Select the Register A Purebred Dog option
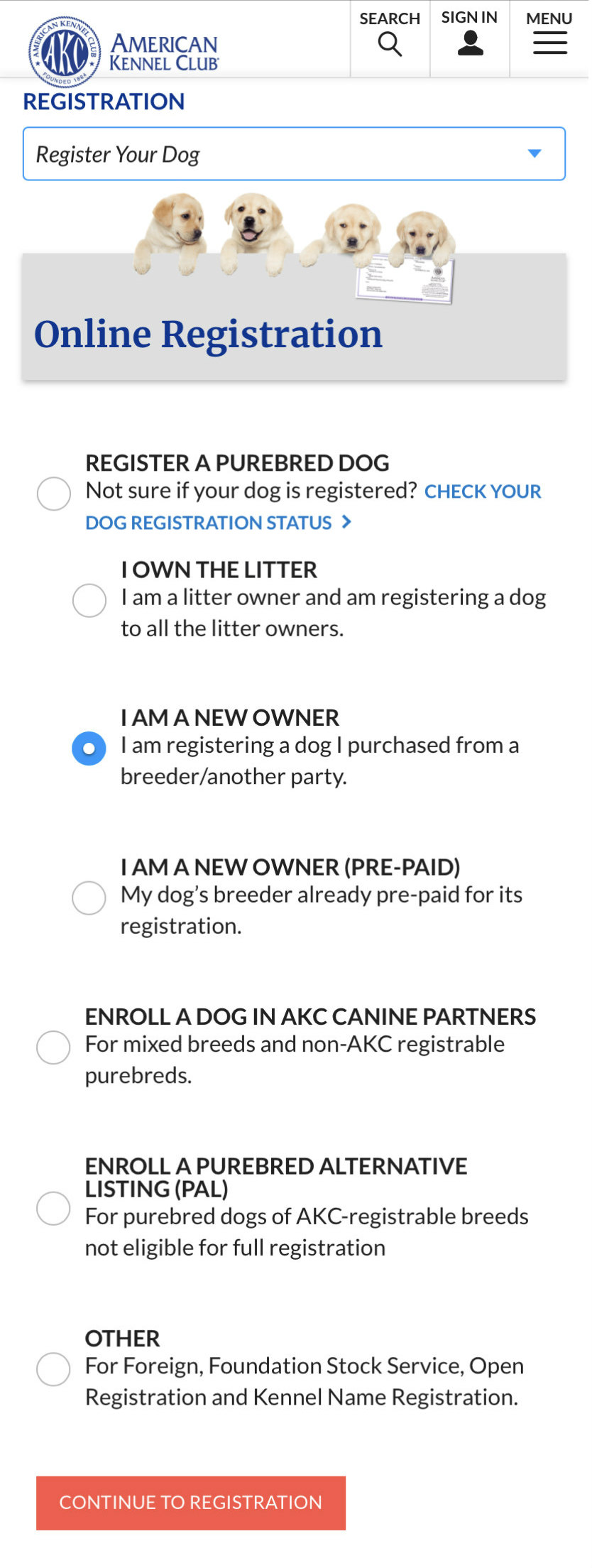The height and width of the screenshot is (1568, 592). point(53,495)
